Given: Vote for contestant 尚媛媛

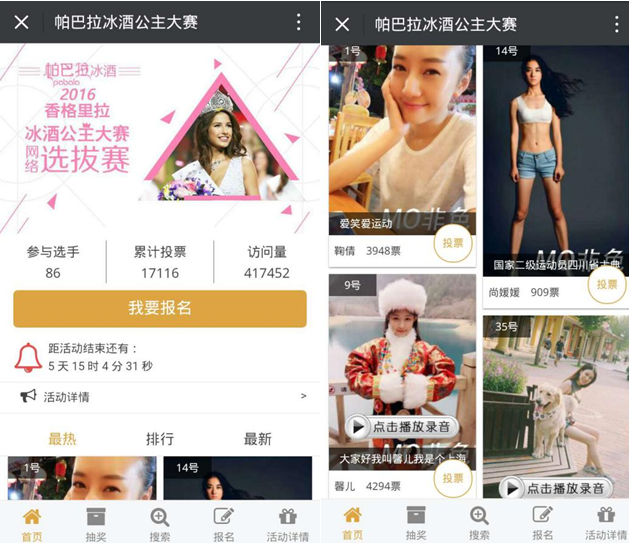Looking at the screenshot, I should click(606, 284).
